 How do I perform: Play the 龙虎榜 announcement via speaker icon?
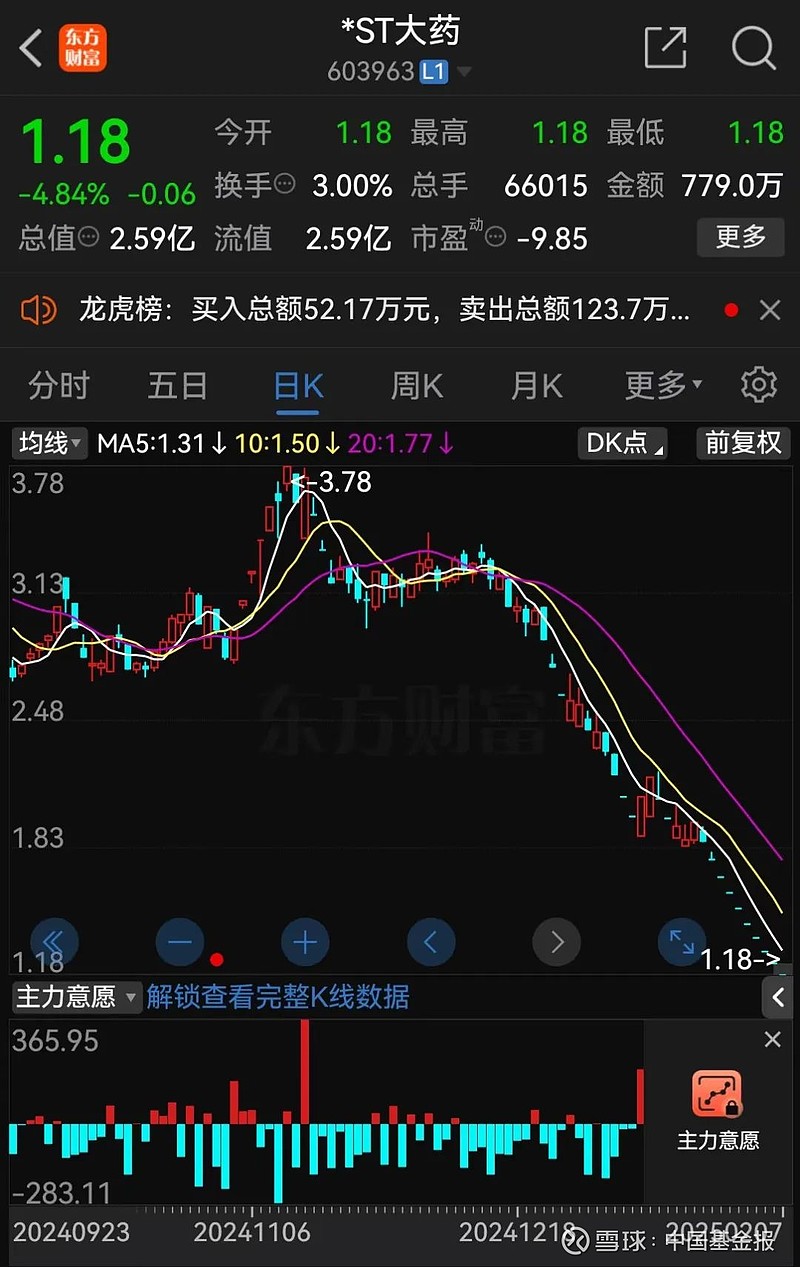pos(38,310)
